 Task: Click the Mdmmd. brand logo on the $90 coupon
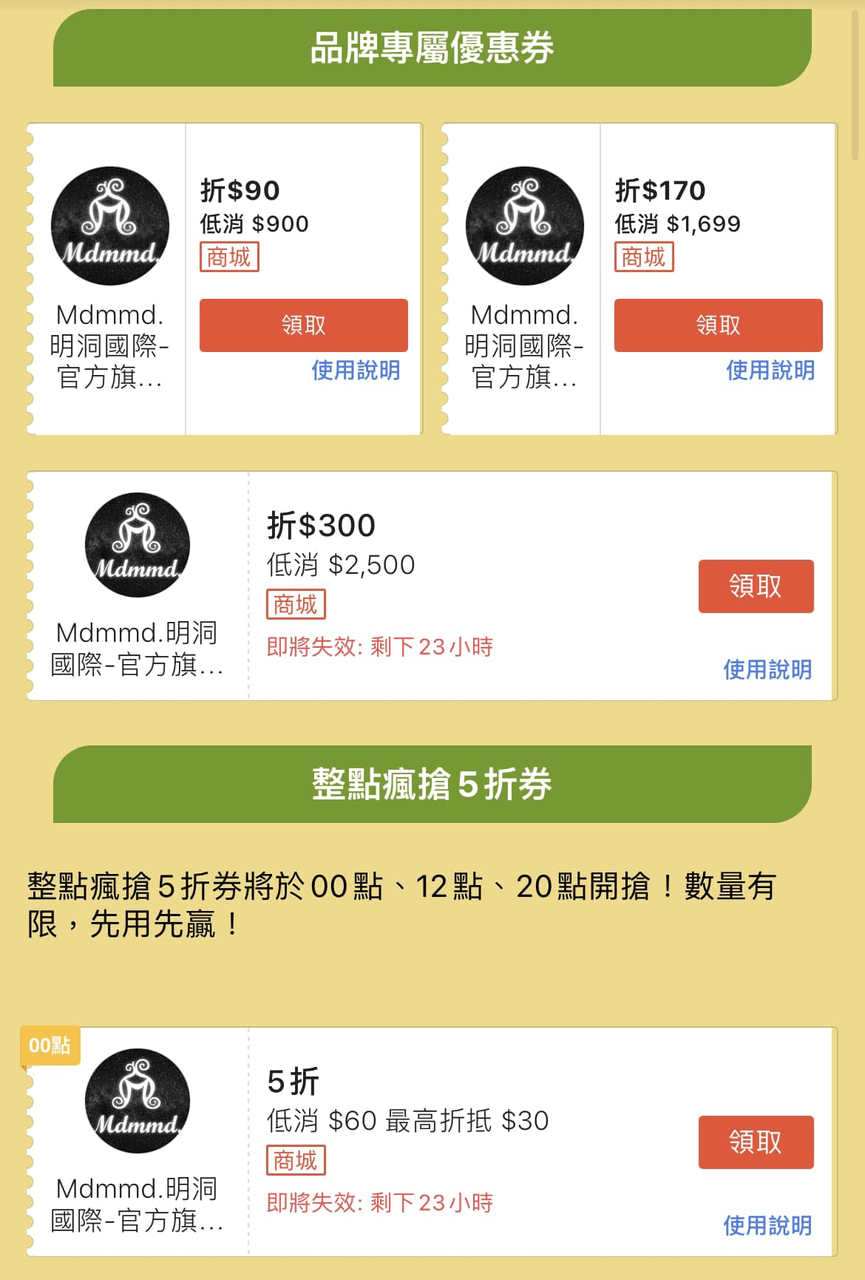[x=110, y=225]
